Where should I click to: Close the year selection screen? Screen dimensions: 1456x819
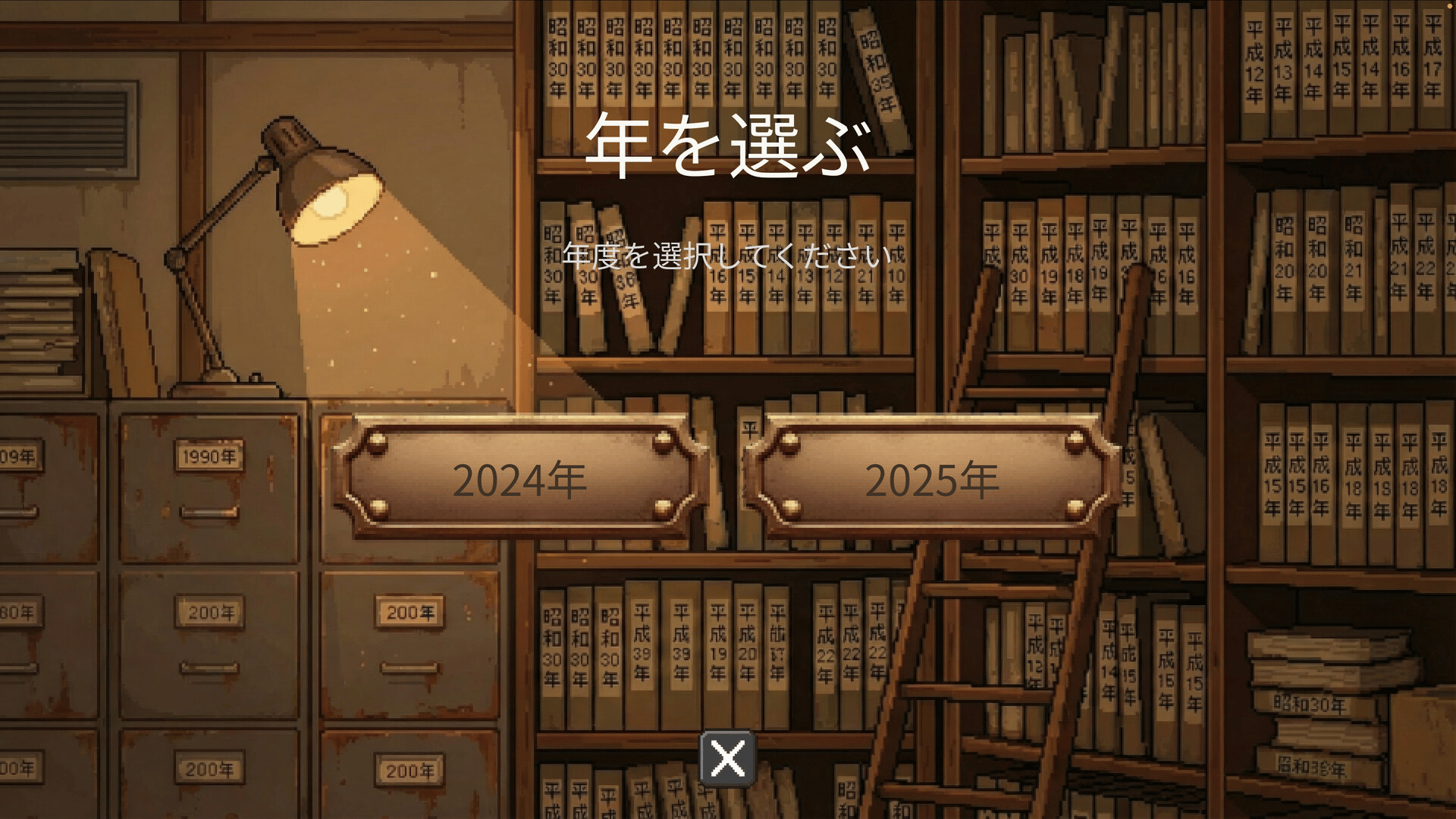728,758
